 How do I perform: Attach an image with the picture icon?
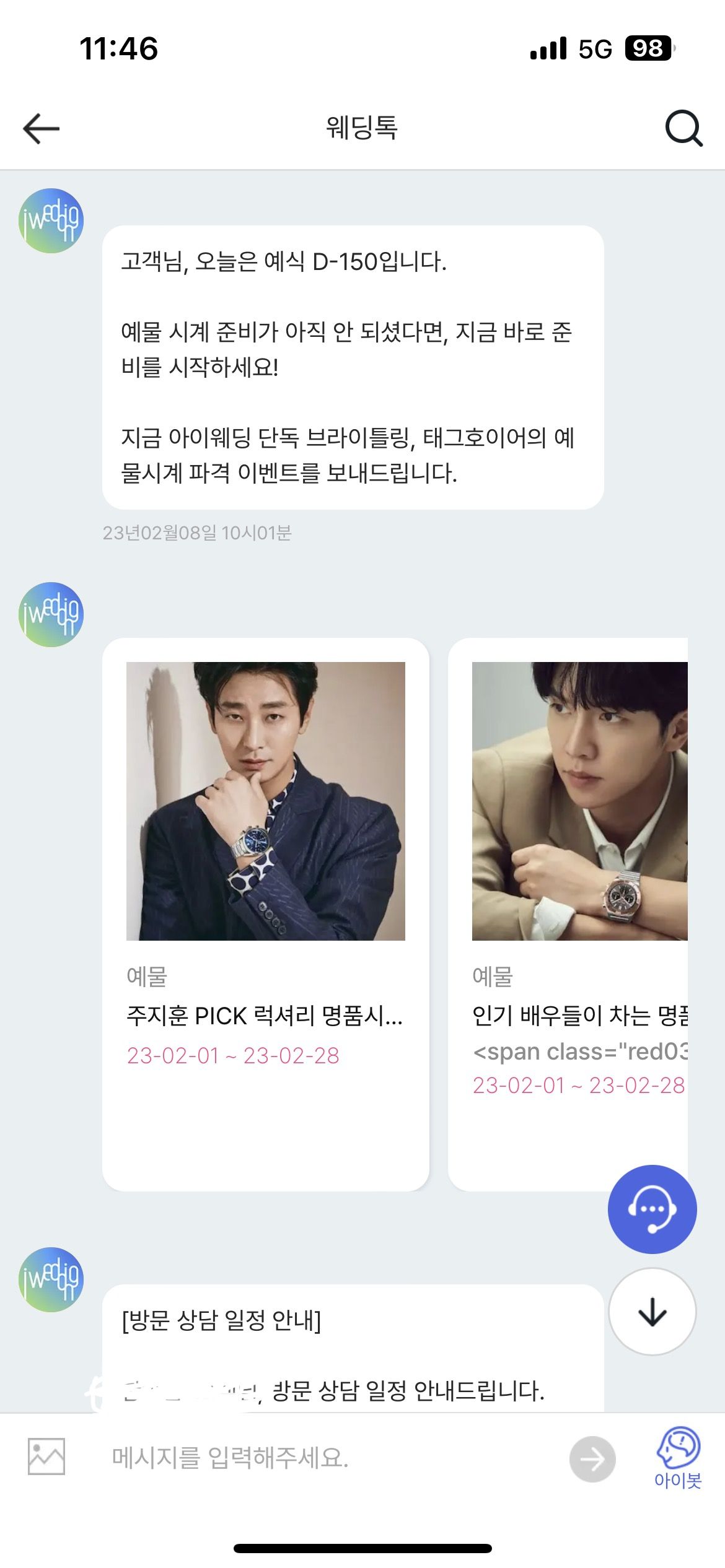click(x=46, y=1457)
